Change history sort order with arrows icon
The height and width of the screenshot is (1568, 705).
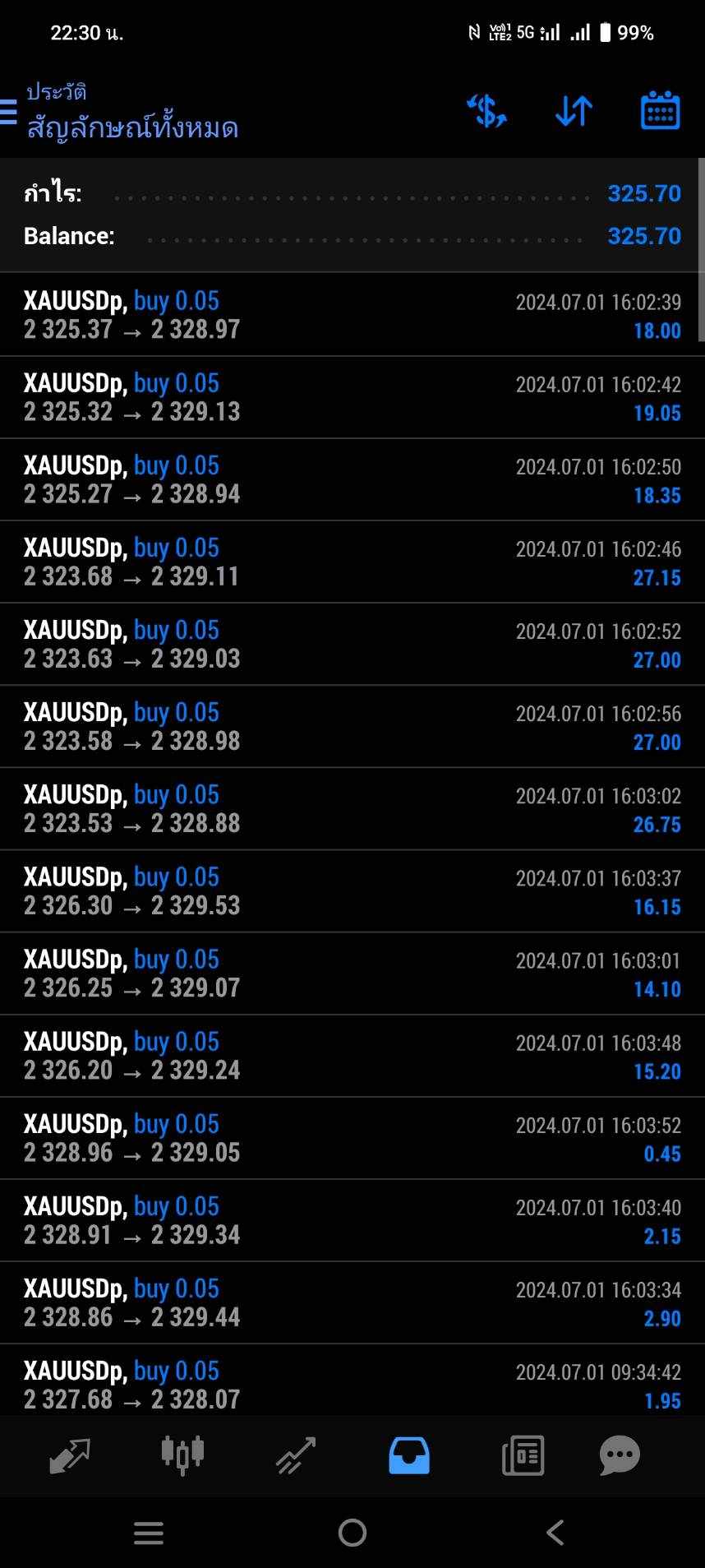point(574,111)
